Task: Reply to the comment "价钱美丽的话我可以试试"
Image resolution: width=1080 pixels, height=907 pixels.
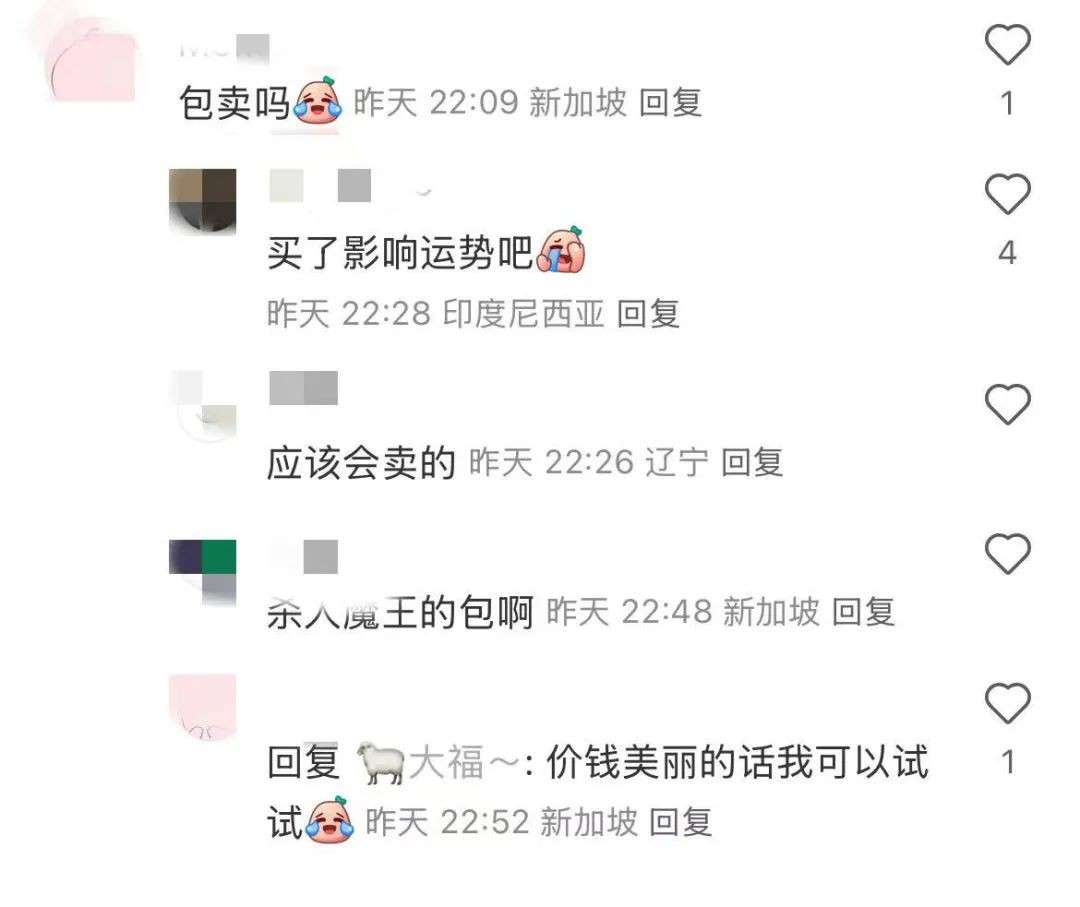Action: 680,822
